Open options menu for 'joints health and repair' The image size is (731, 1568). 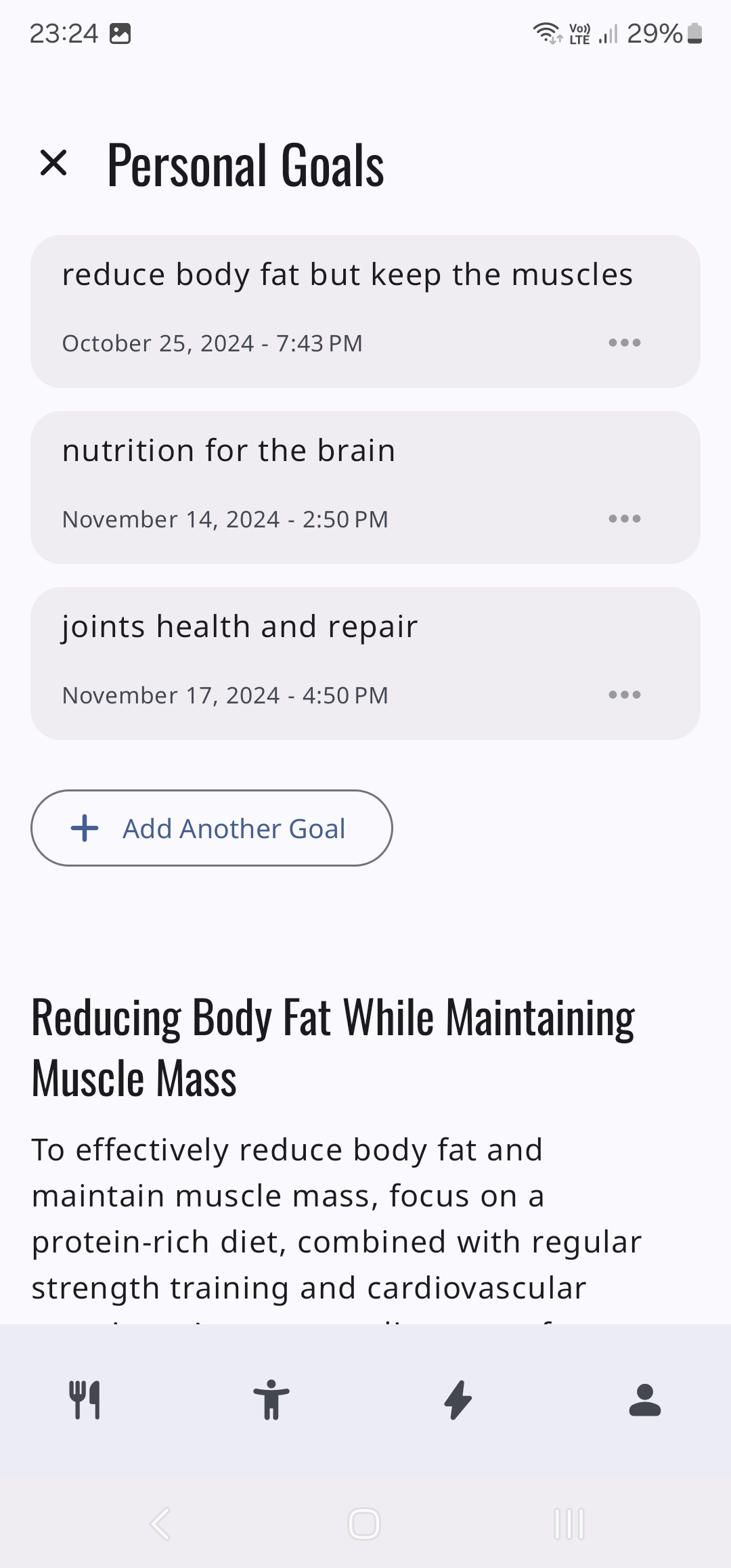[623, 694]
